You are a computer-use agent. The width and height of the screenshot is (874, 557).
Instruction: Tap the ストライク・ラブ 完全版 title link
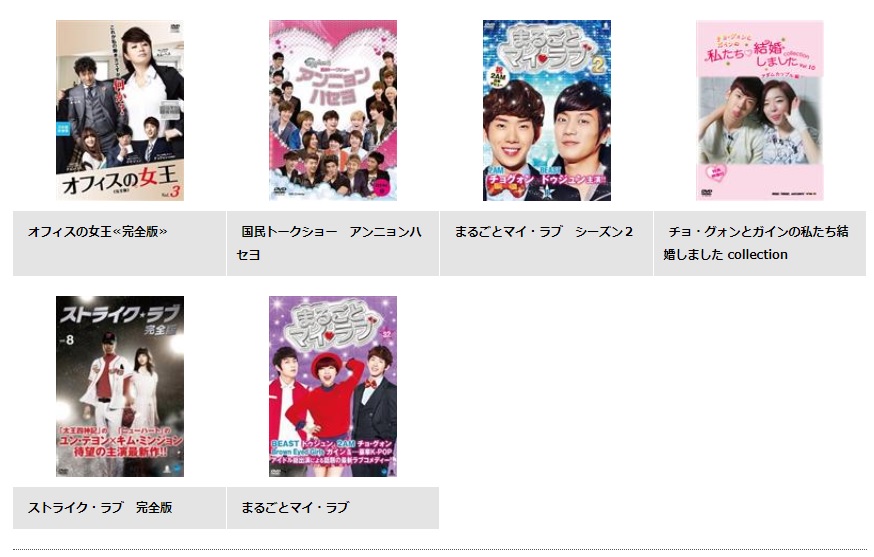pyautogui.click(x=100, y=507)
